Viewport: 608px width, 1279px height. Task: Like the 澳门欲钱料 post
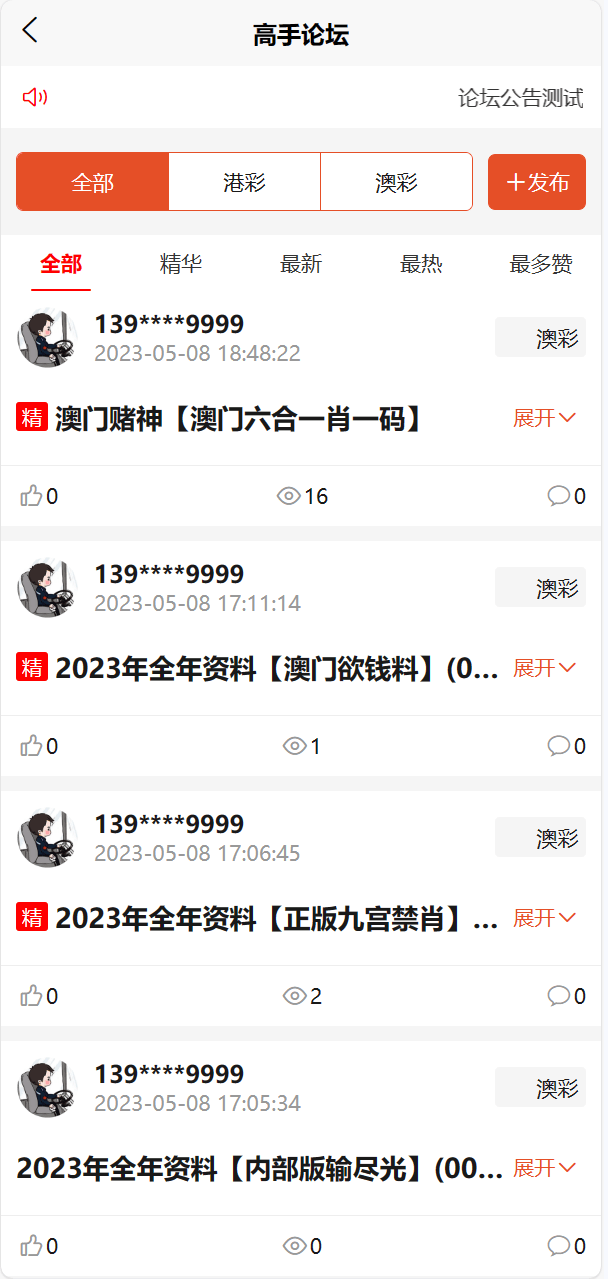point(39,746)
